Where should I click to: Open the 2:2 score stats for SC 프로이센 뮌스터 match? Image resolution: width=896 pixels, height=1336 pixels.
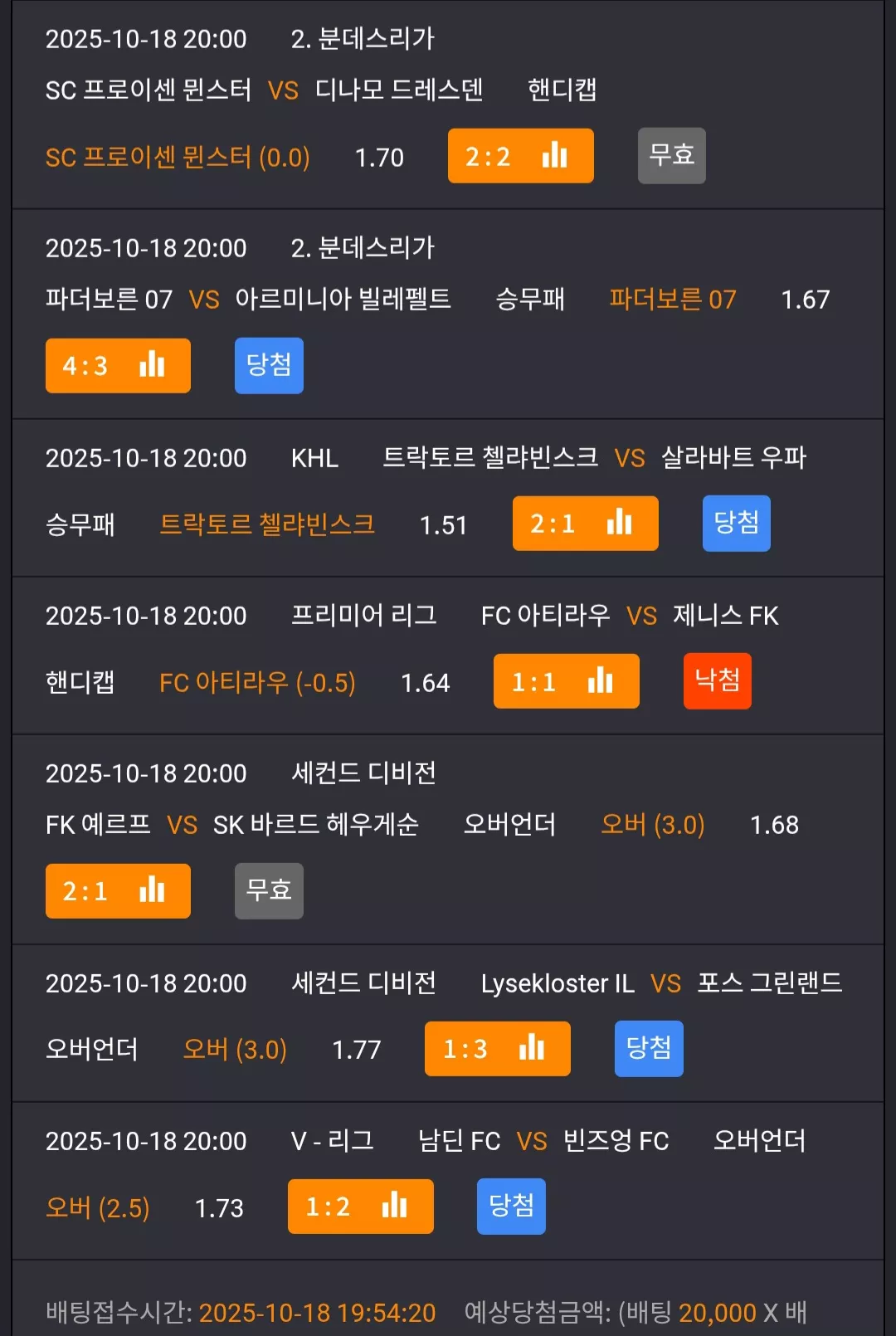click(x=520, y=156)
